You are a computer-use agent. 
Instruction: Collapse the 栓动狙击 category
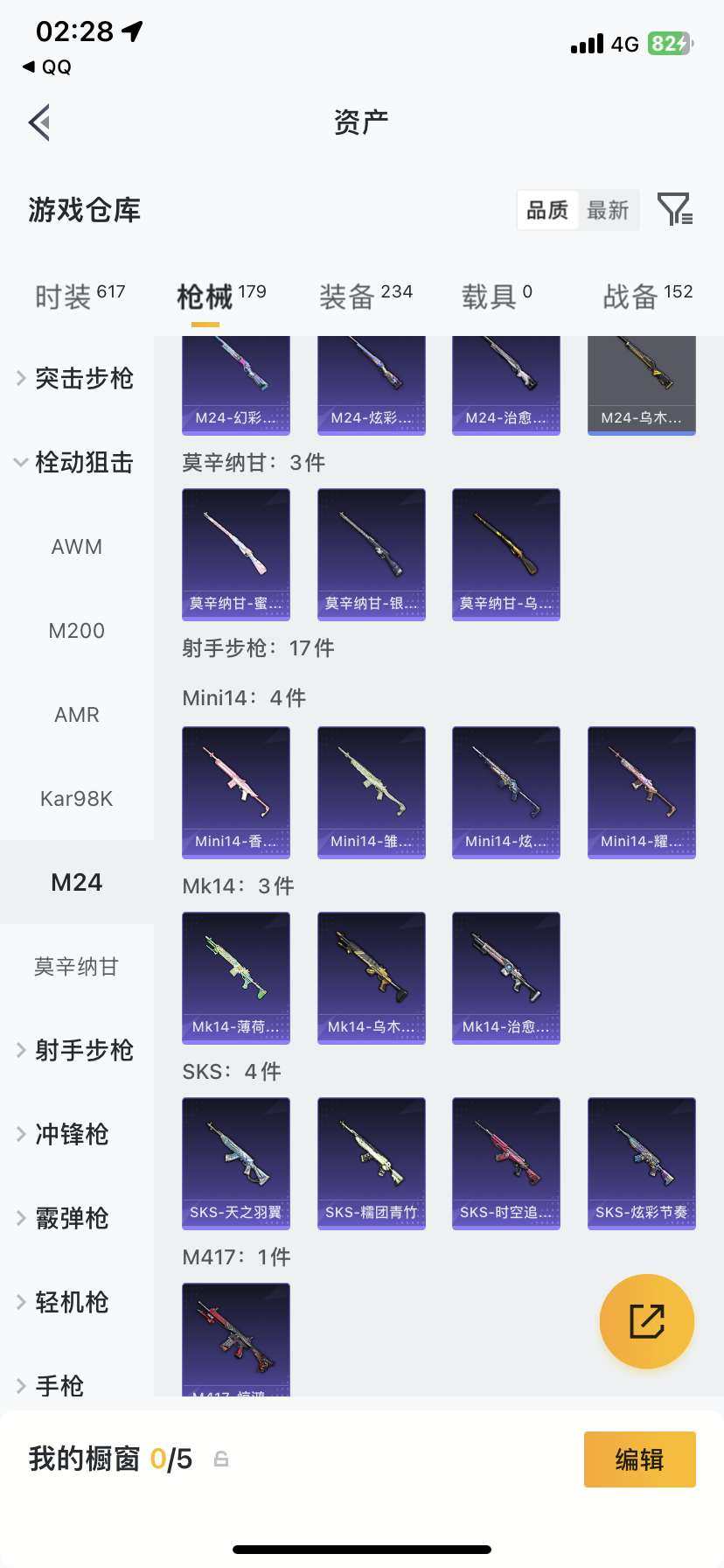pyautogui.click(x=82, y=462)
